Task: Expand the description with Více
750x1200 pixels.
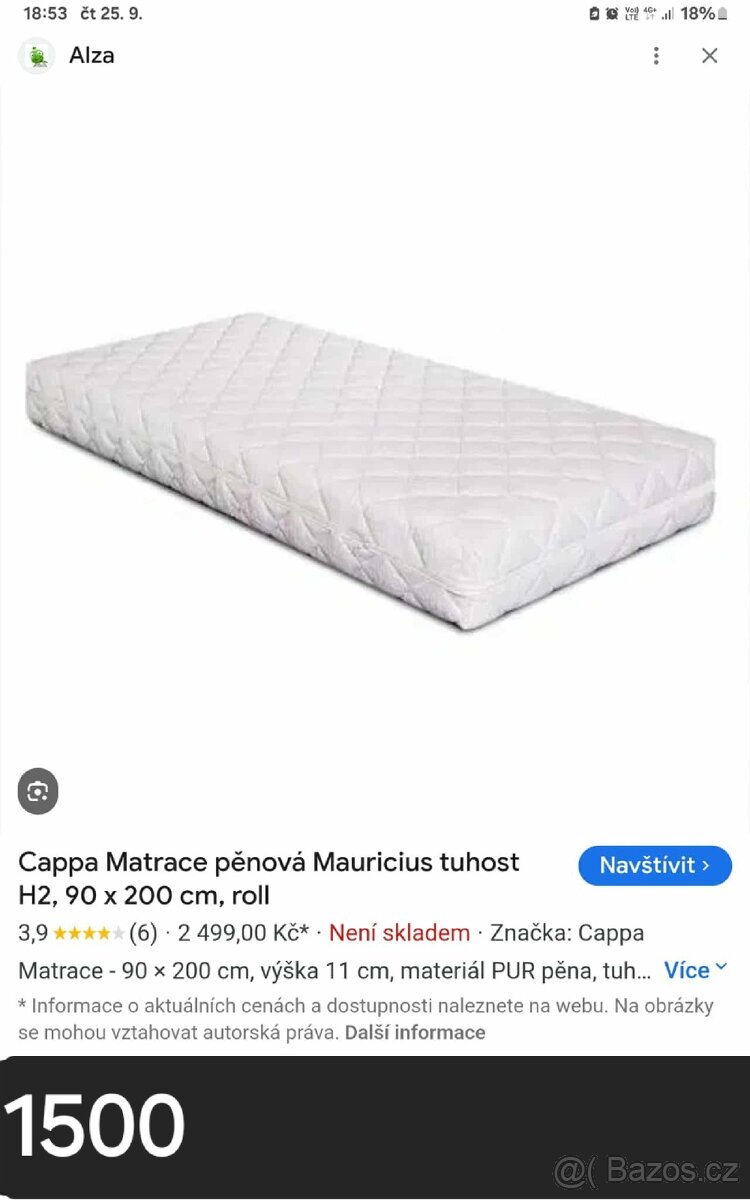Action: pos(696,970)
